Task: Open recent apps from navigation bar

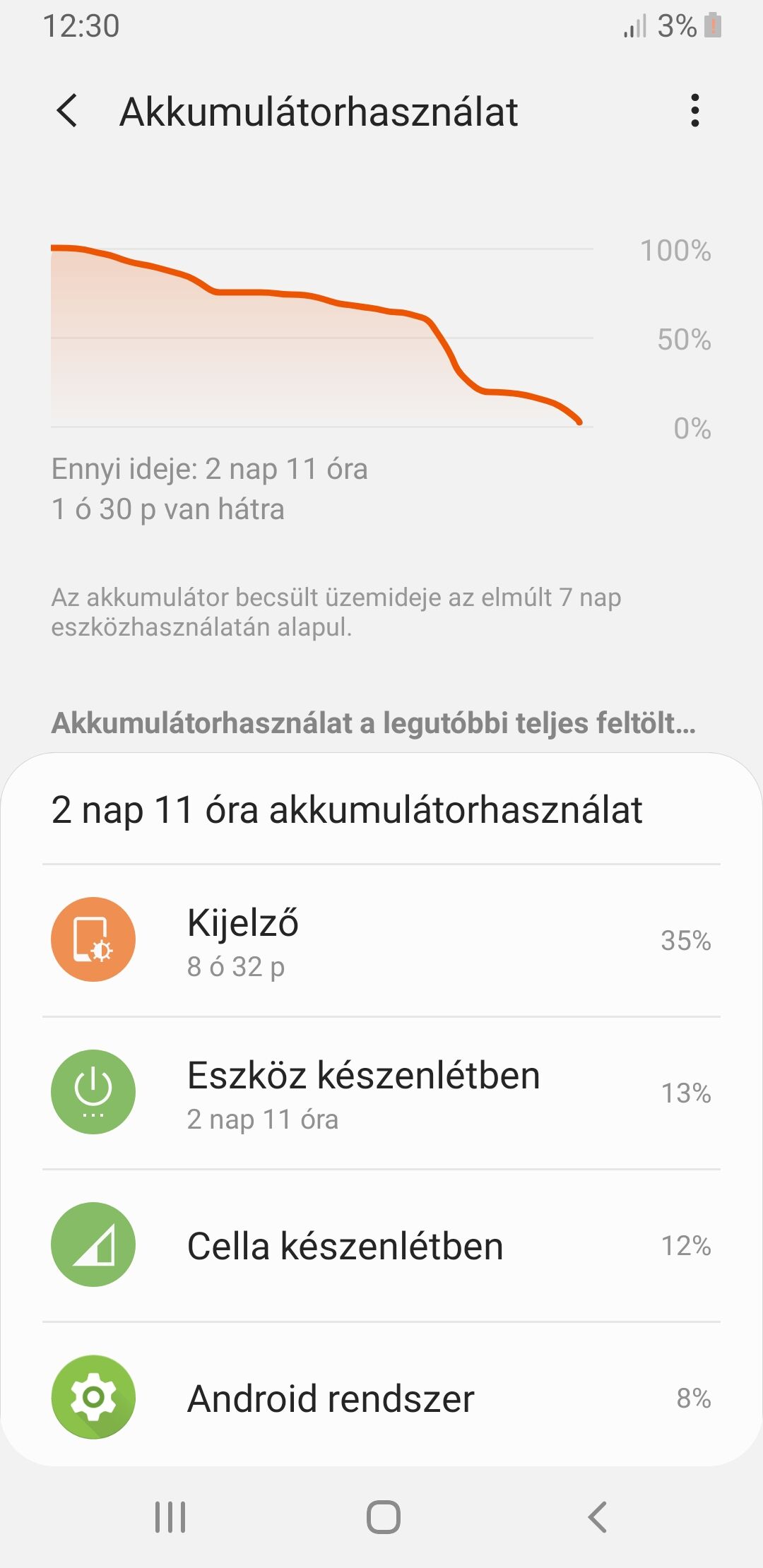Action: click(x=170, y=1516)
